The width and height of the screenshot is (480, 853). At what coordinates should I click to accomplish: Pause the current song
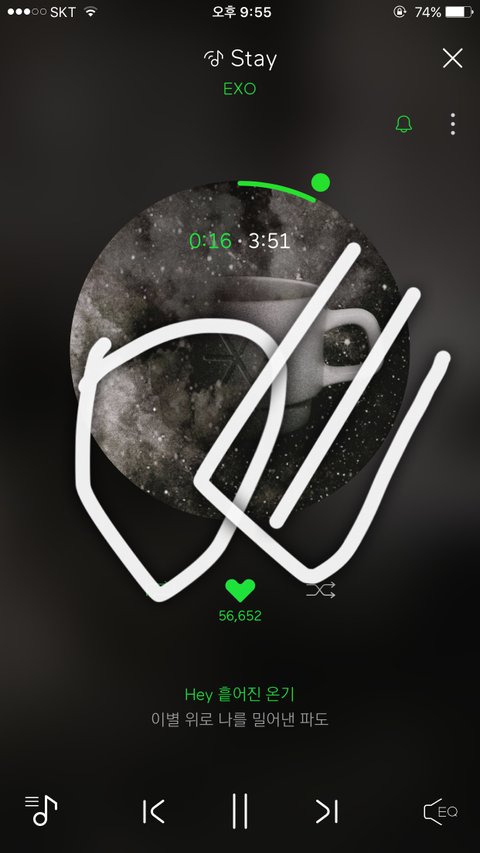point(239,811)
